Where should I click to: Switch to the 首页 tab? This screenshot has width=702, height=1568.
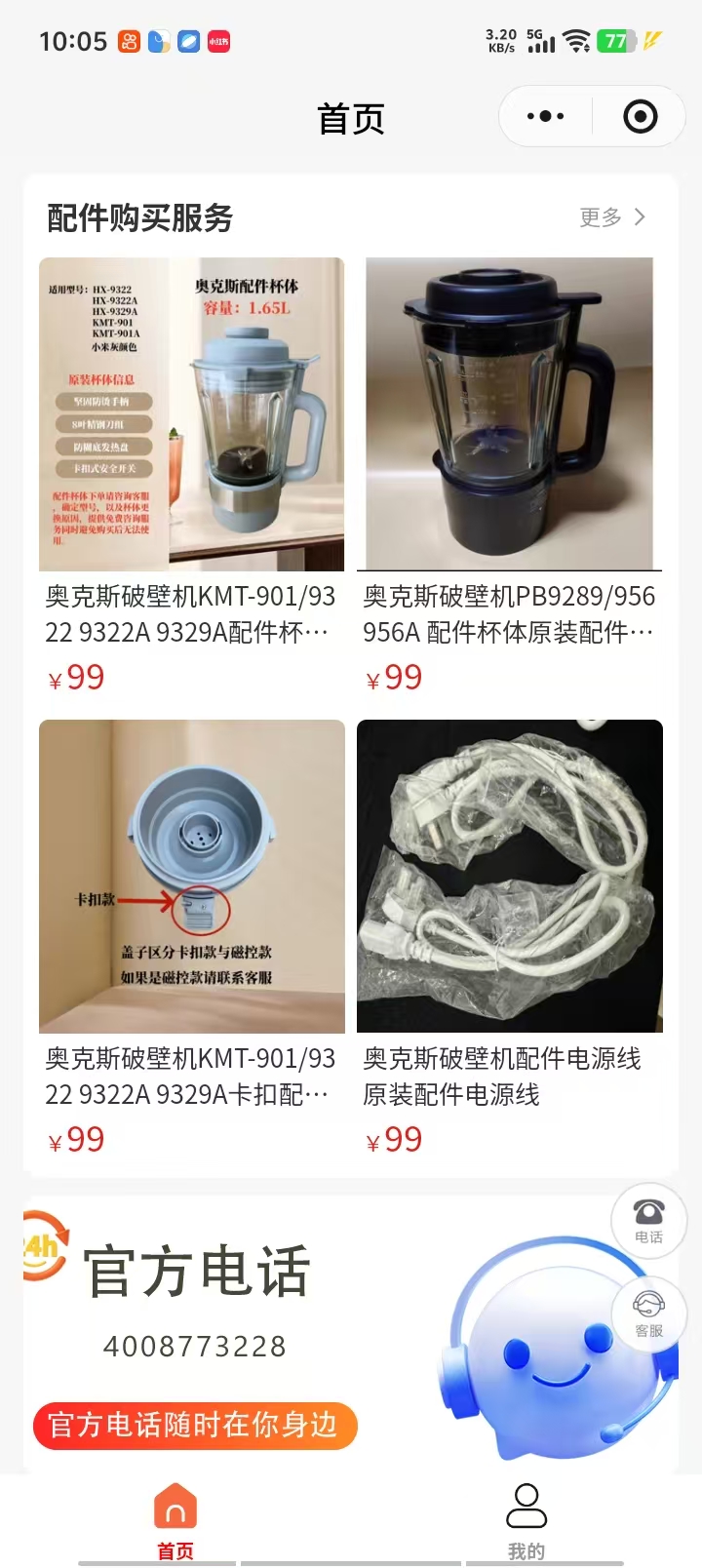175,1519
